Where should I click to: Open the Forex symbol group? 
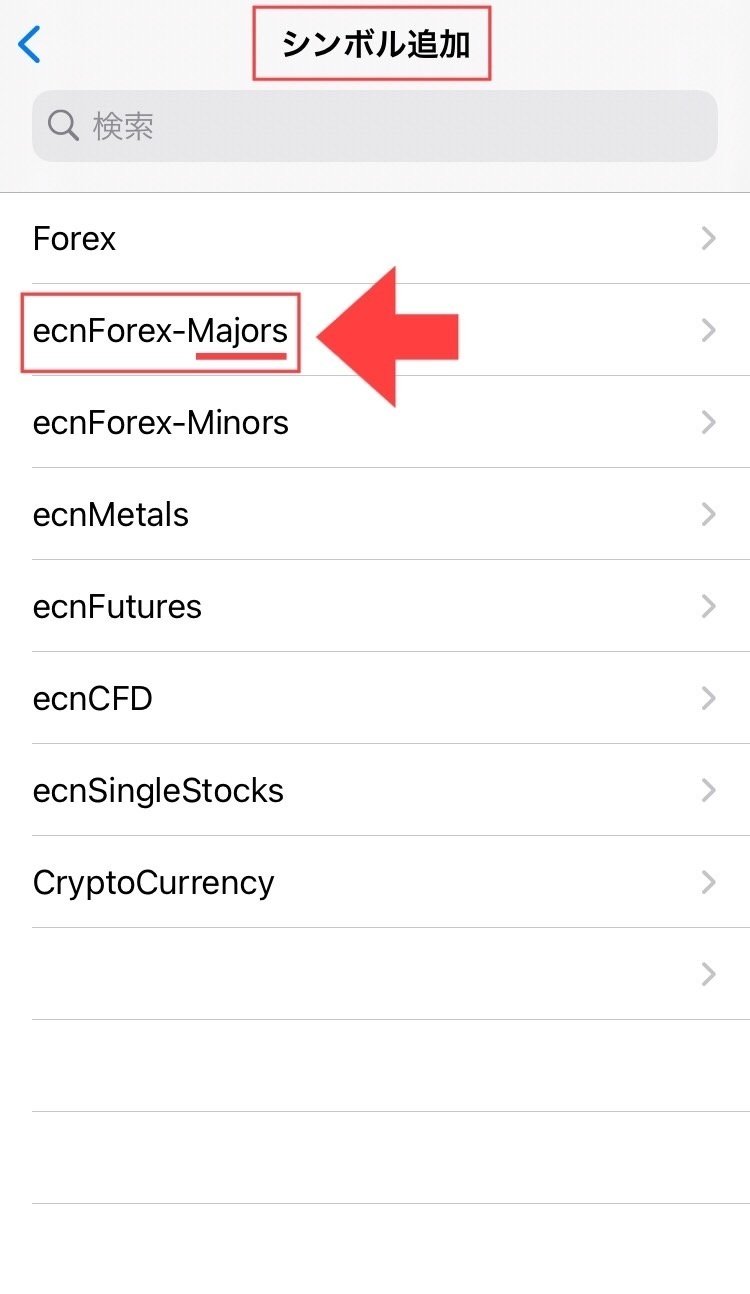point(375,238)
